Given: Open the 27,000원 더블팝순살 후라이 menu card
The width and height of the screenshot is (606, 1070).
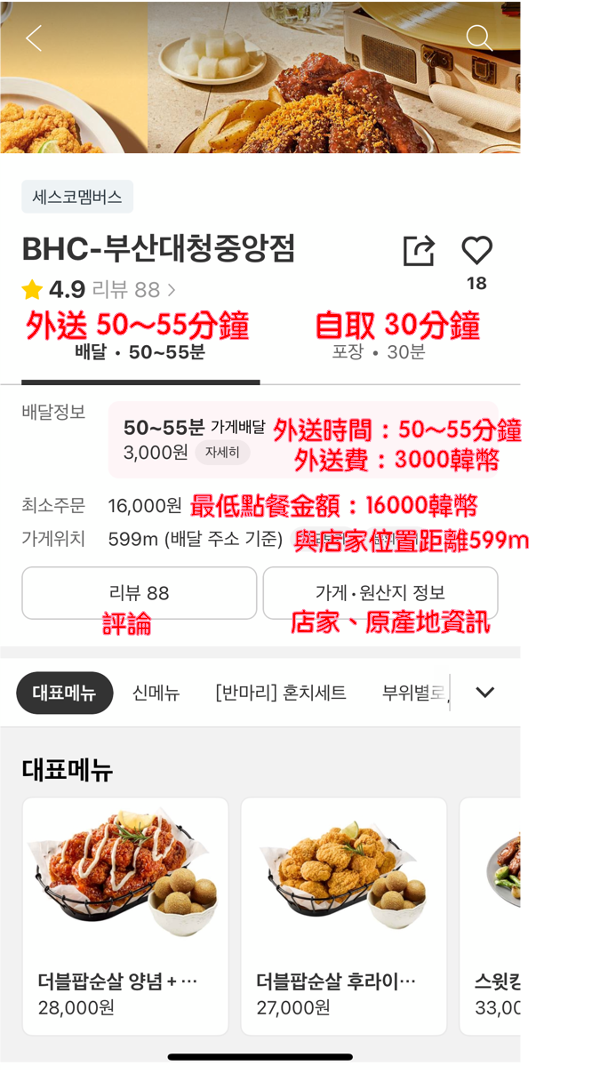Looking at the screenshot, I should pyautogui.click(x=343, y=915).
